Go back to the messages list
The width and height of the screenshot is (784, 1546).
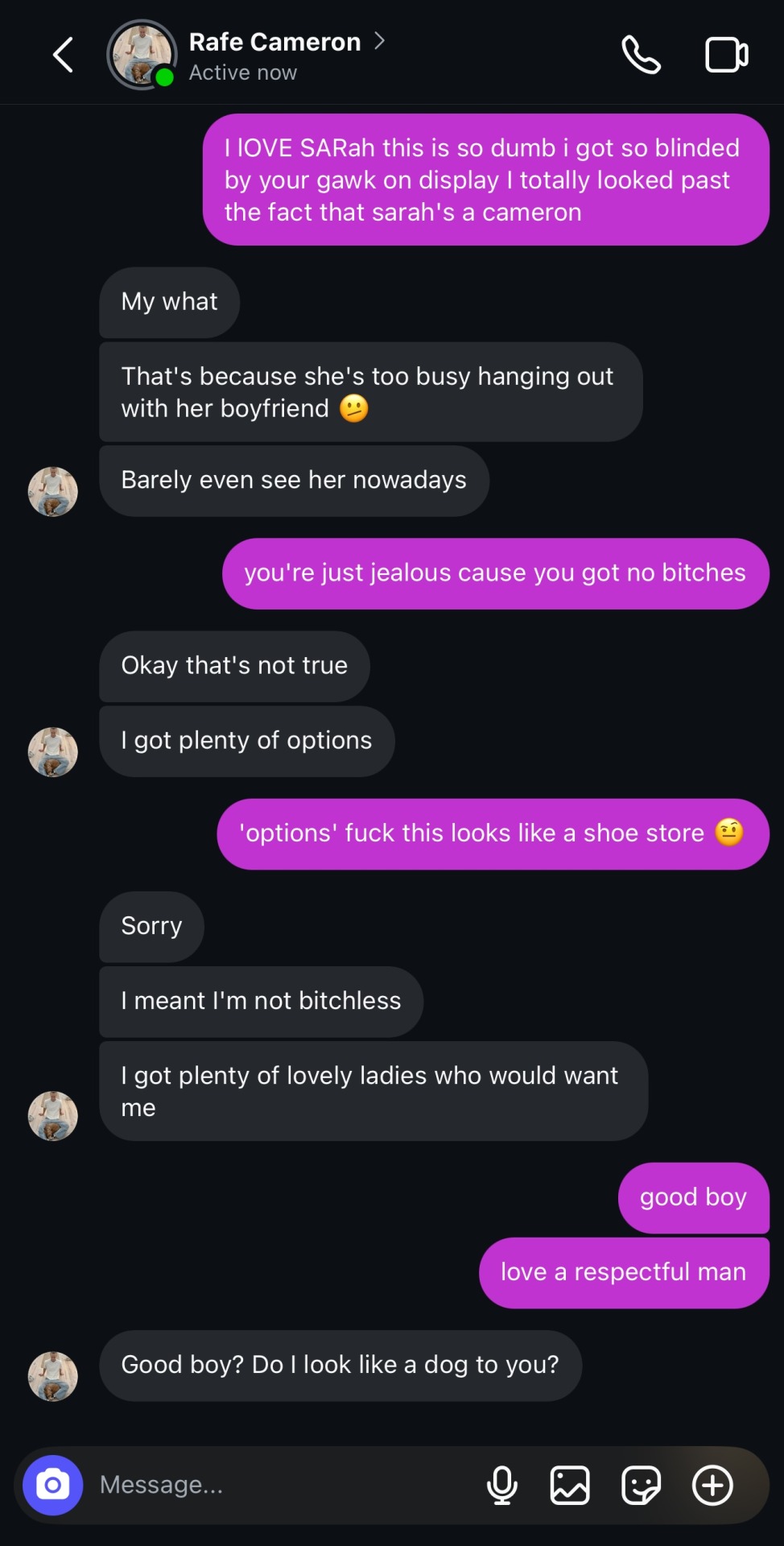tap(63, 55)
